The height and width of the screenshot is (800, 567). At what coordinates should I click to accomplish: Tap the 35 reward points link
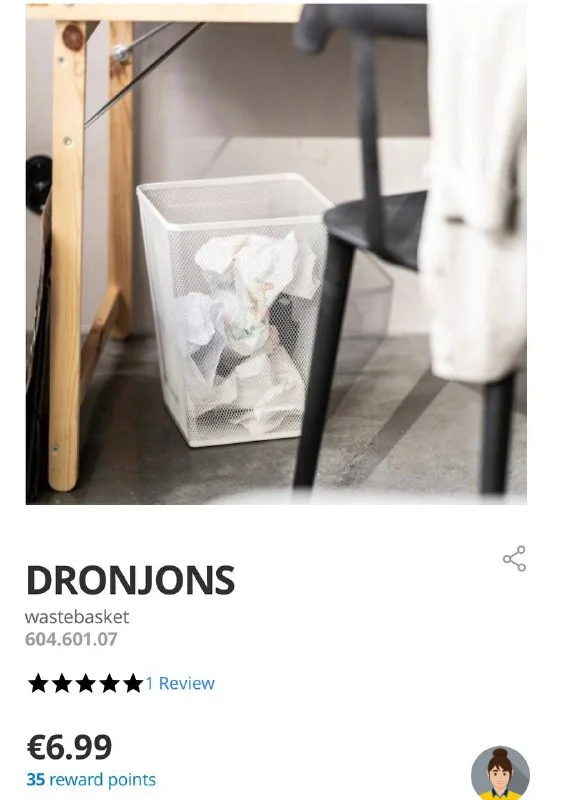tap(91, 780)
